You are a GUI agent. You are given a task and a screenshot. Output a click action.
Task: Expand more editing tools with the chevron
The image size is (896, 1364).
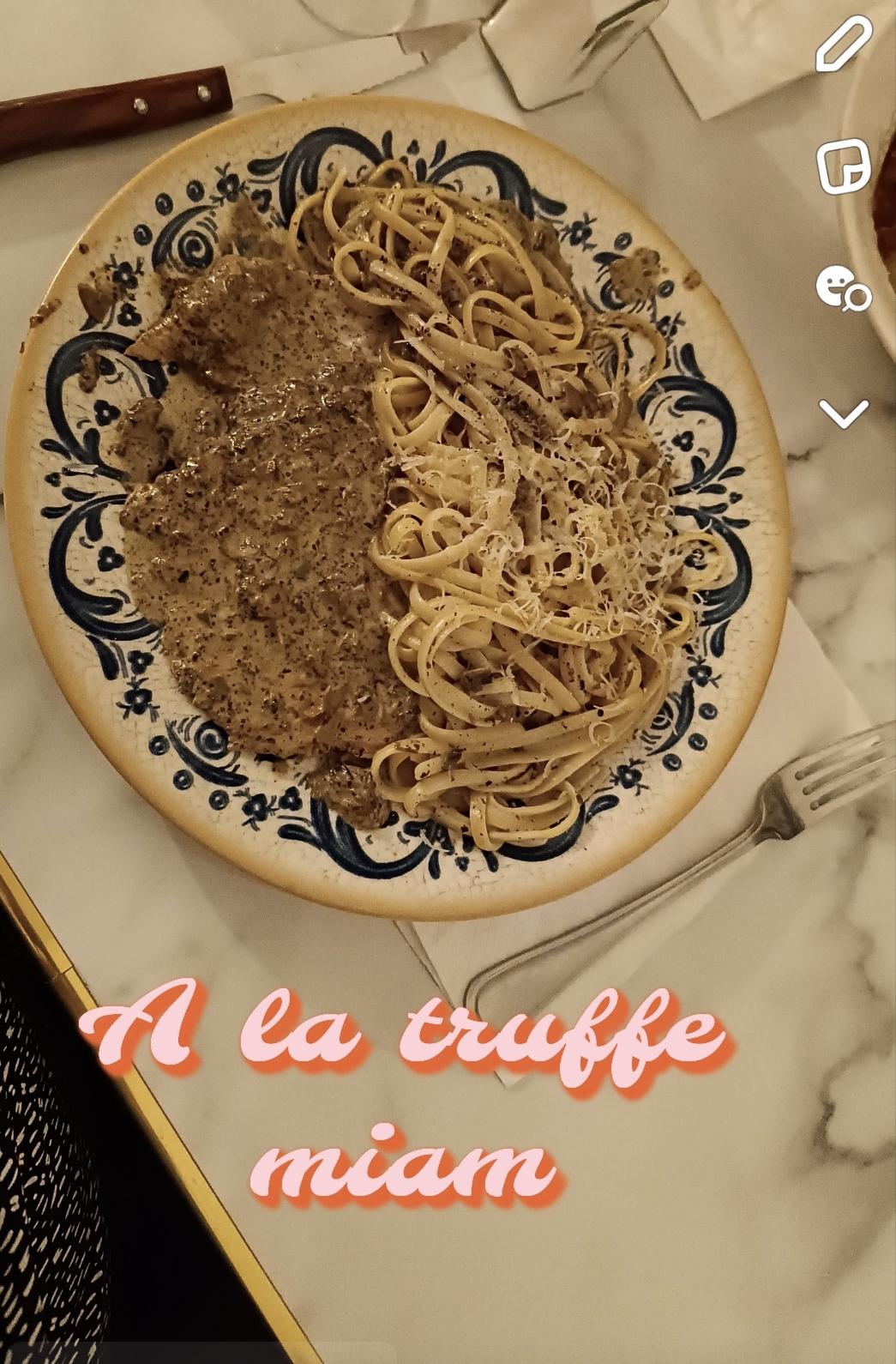pos(845,413)
